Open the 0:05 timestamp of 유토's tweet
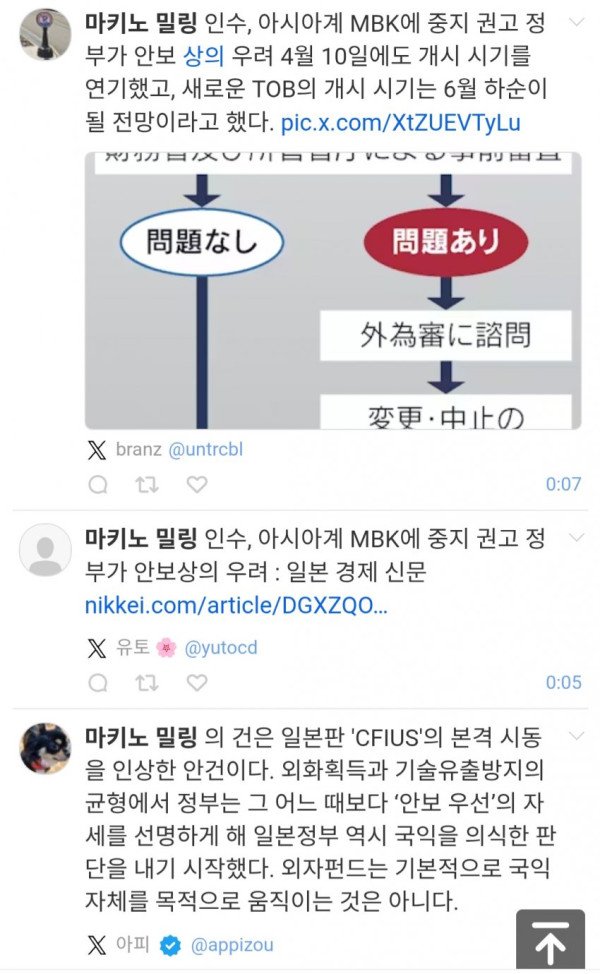Image resolution: width=600 pixels, height=974 pixels. [563, 683]
